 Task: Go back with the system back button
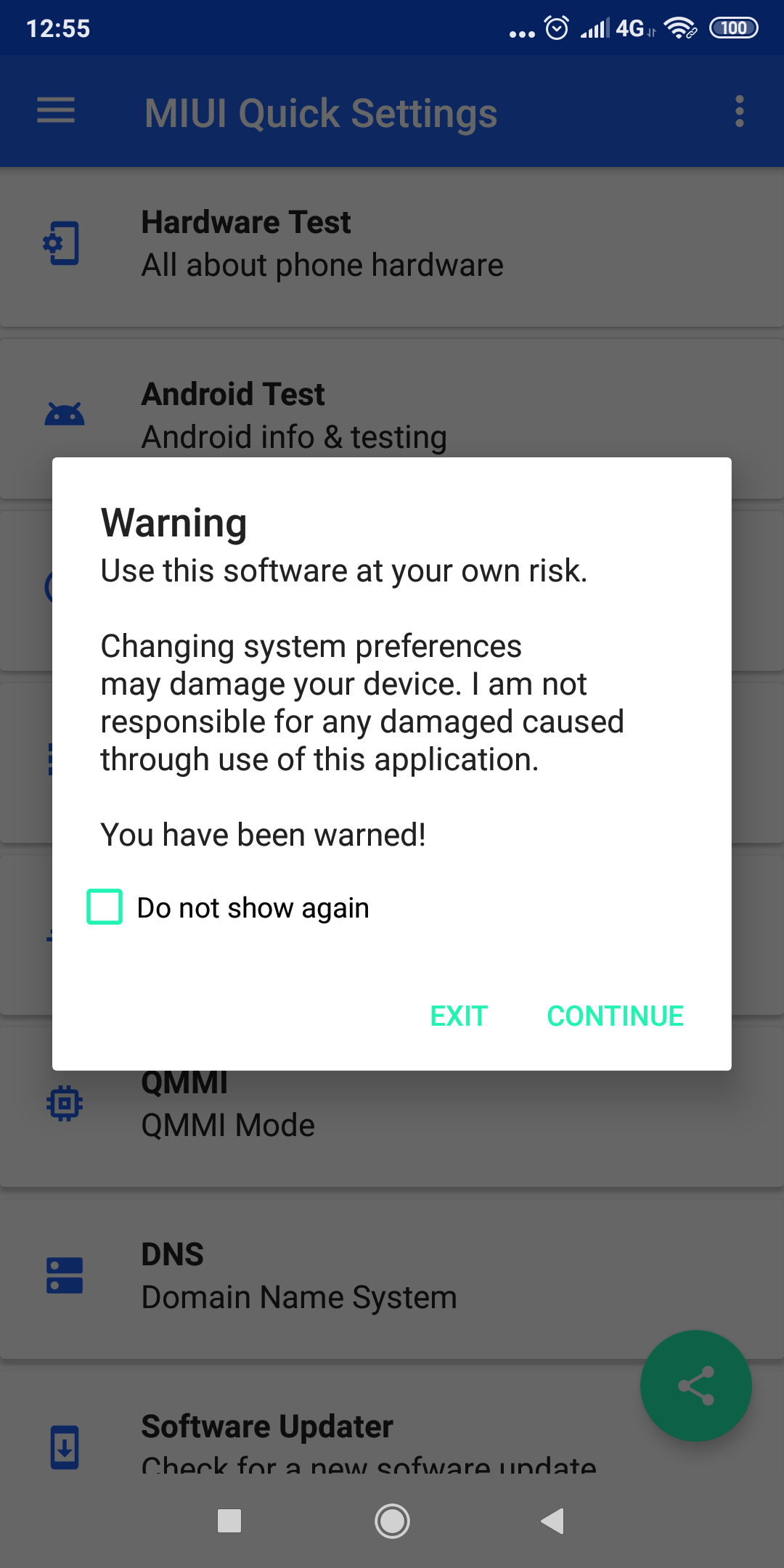tap(553, 1521)
